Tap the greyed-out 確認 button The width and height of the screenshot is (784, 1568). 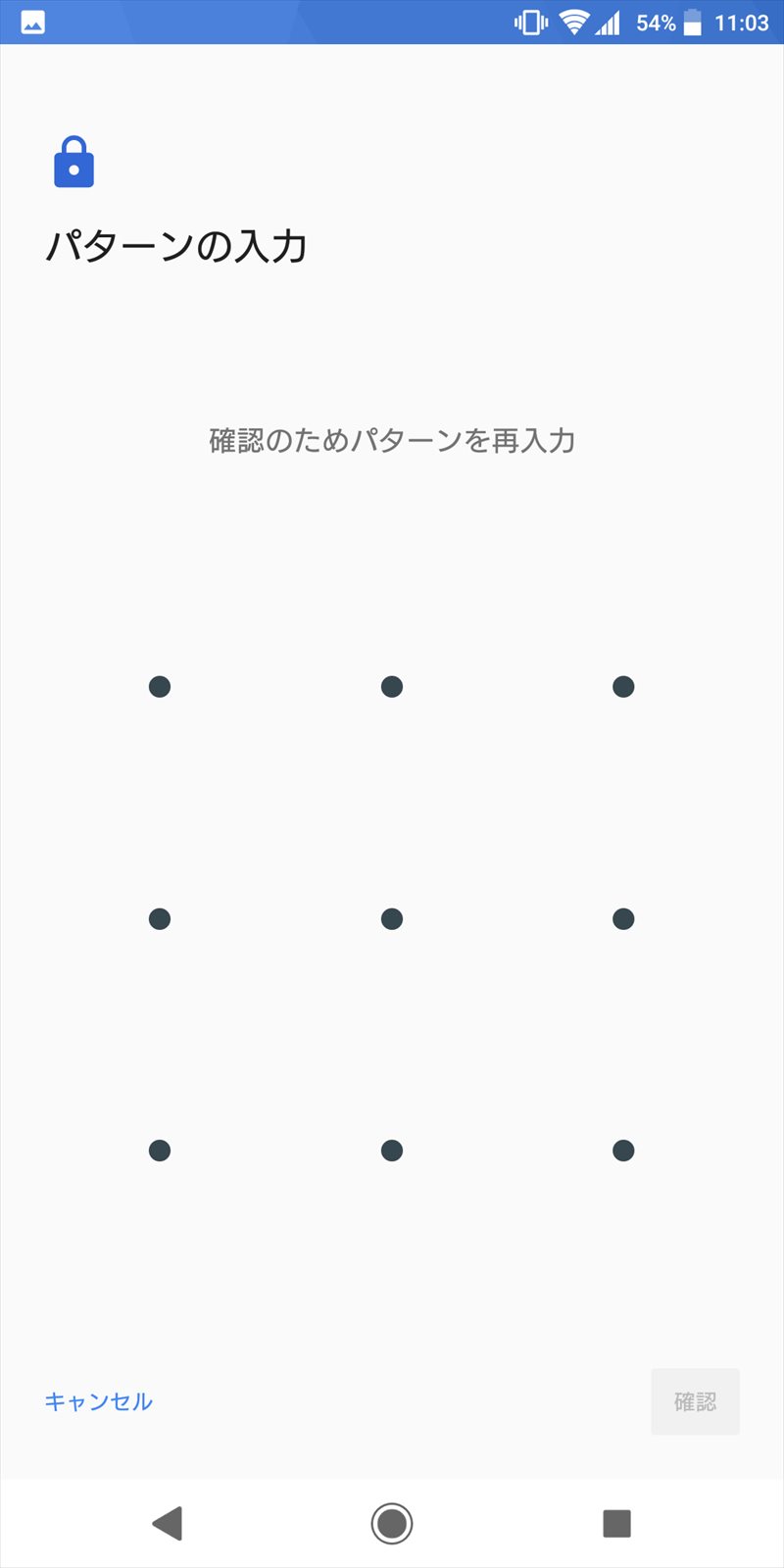tap(695, 1401)
